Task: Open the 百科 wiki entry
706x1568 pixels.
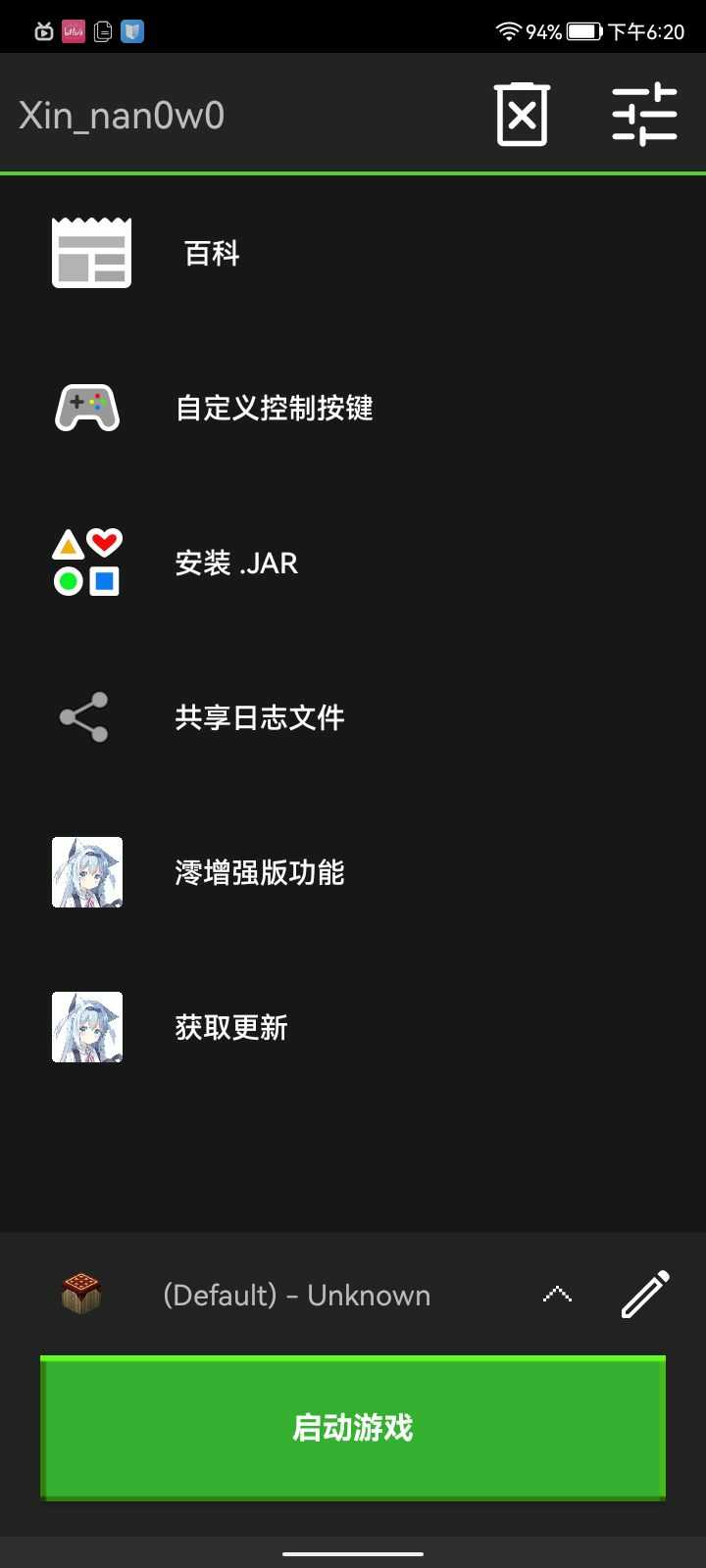Action: [212, 254]
